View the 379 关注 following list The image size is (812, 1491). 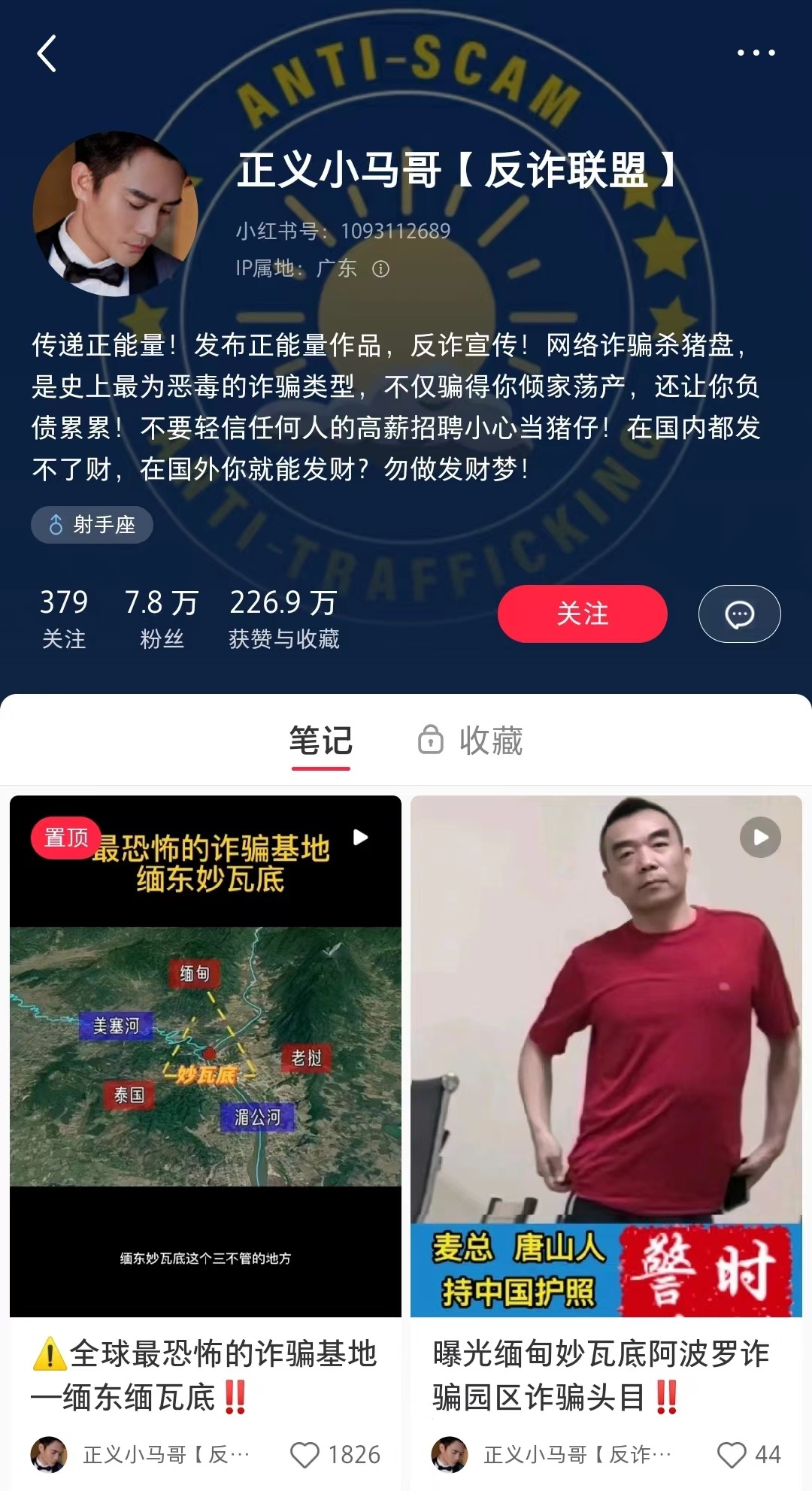64,618
